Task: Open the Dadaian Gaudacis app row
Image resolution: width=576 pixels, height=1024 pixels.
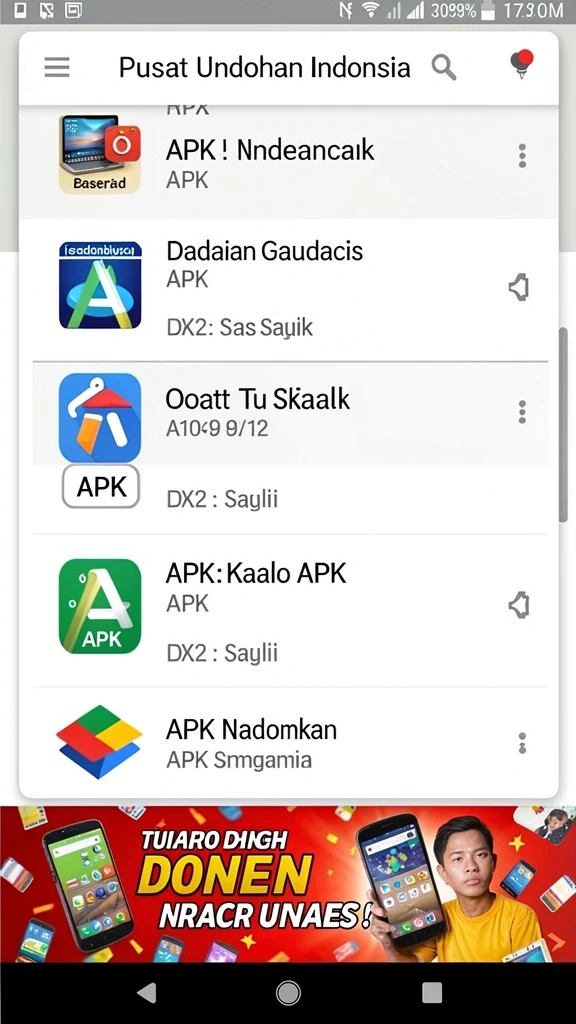Action: (x=289, y=289)
